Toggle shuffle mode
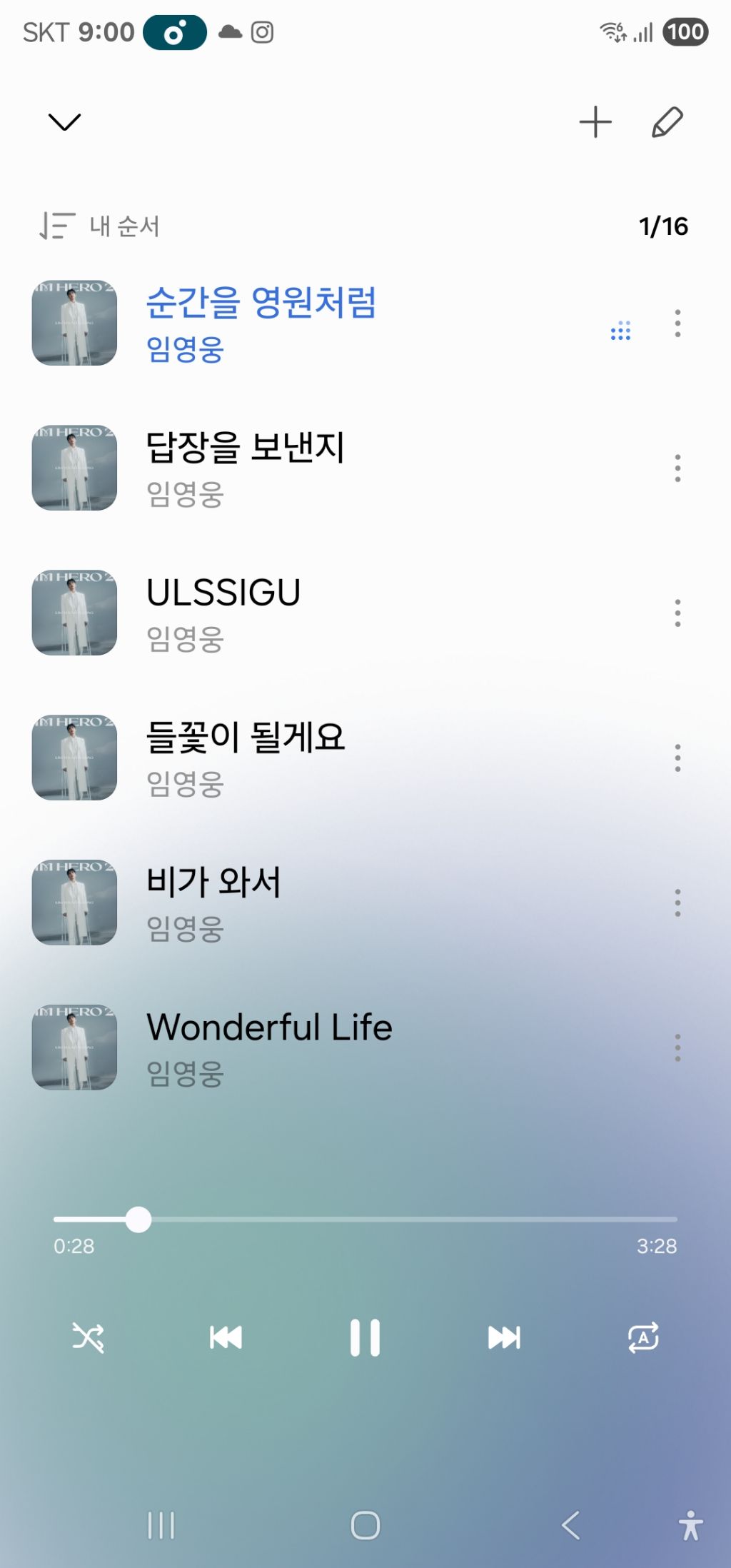The height and width of the screenshot is (1568, 731). point(89,1337)
